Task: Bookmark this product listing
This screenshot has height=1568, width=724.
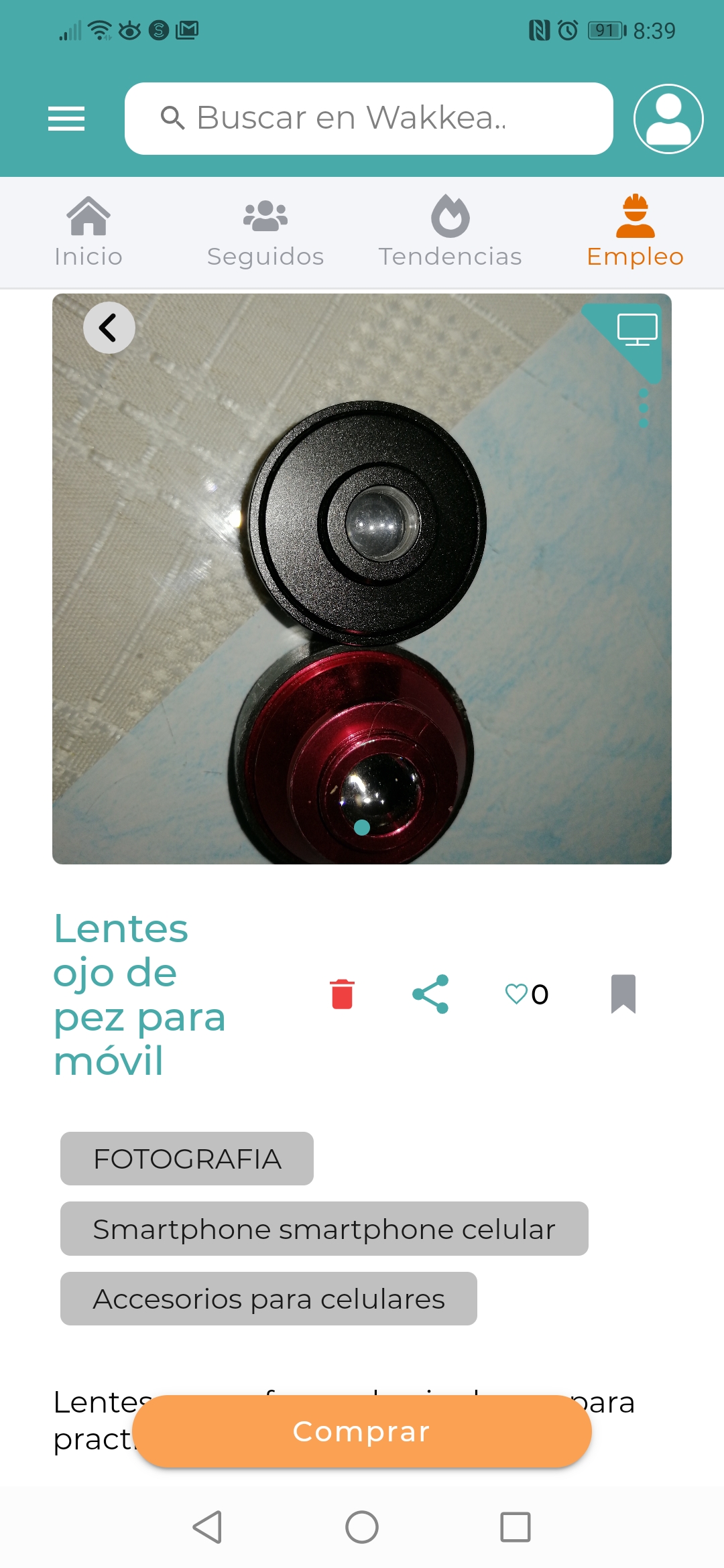Action: pyautogui.click(x=623, y=994)
